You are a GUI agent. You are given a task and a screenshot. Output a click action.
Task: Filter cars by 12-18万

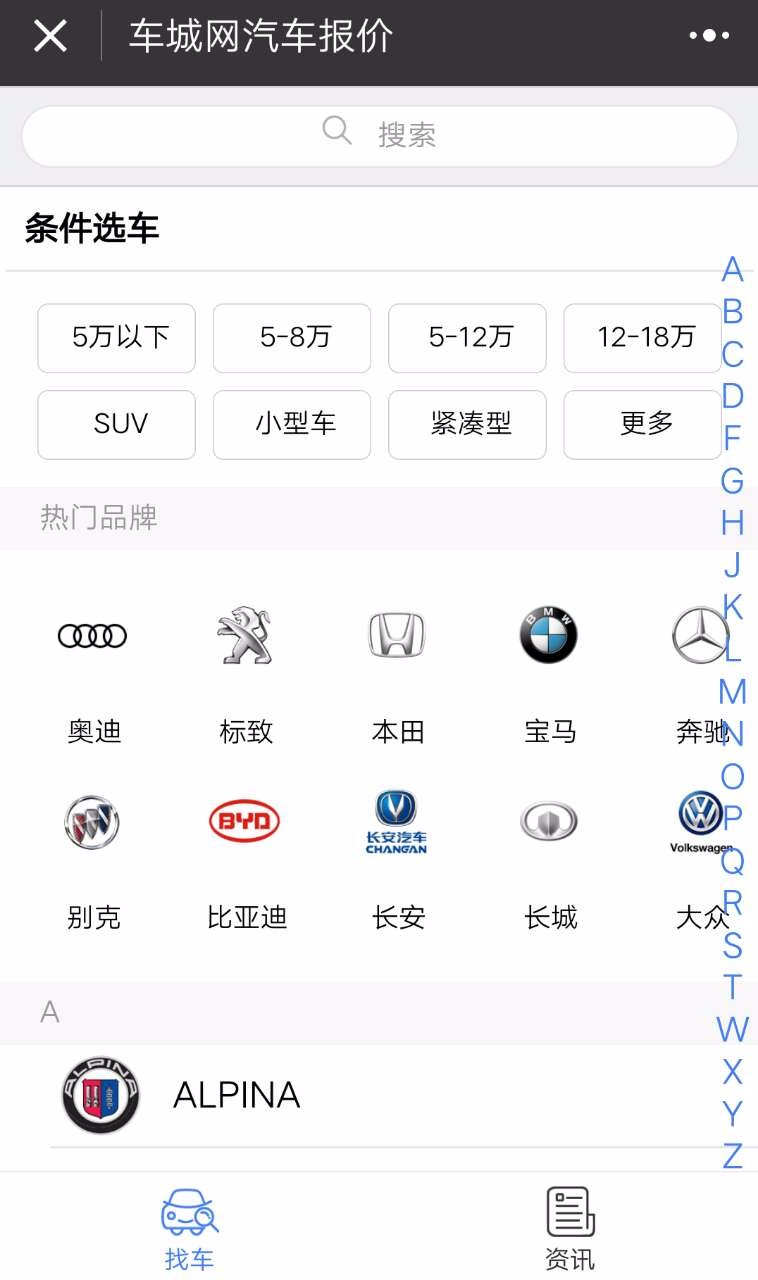pos(643,338)
